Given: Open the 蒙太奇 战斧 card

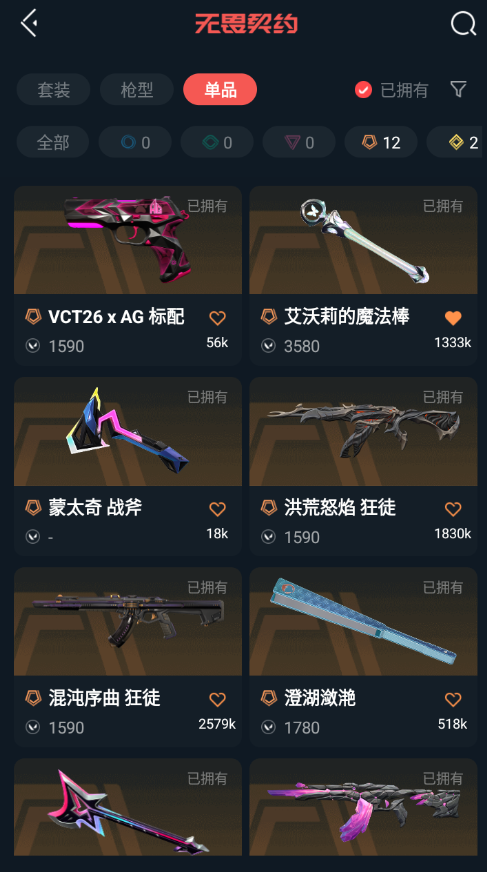Looking at the screenshot, I should click(128, 466).
